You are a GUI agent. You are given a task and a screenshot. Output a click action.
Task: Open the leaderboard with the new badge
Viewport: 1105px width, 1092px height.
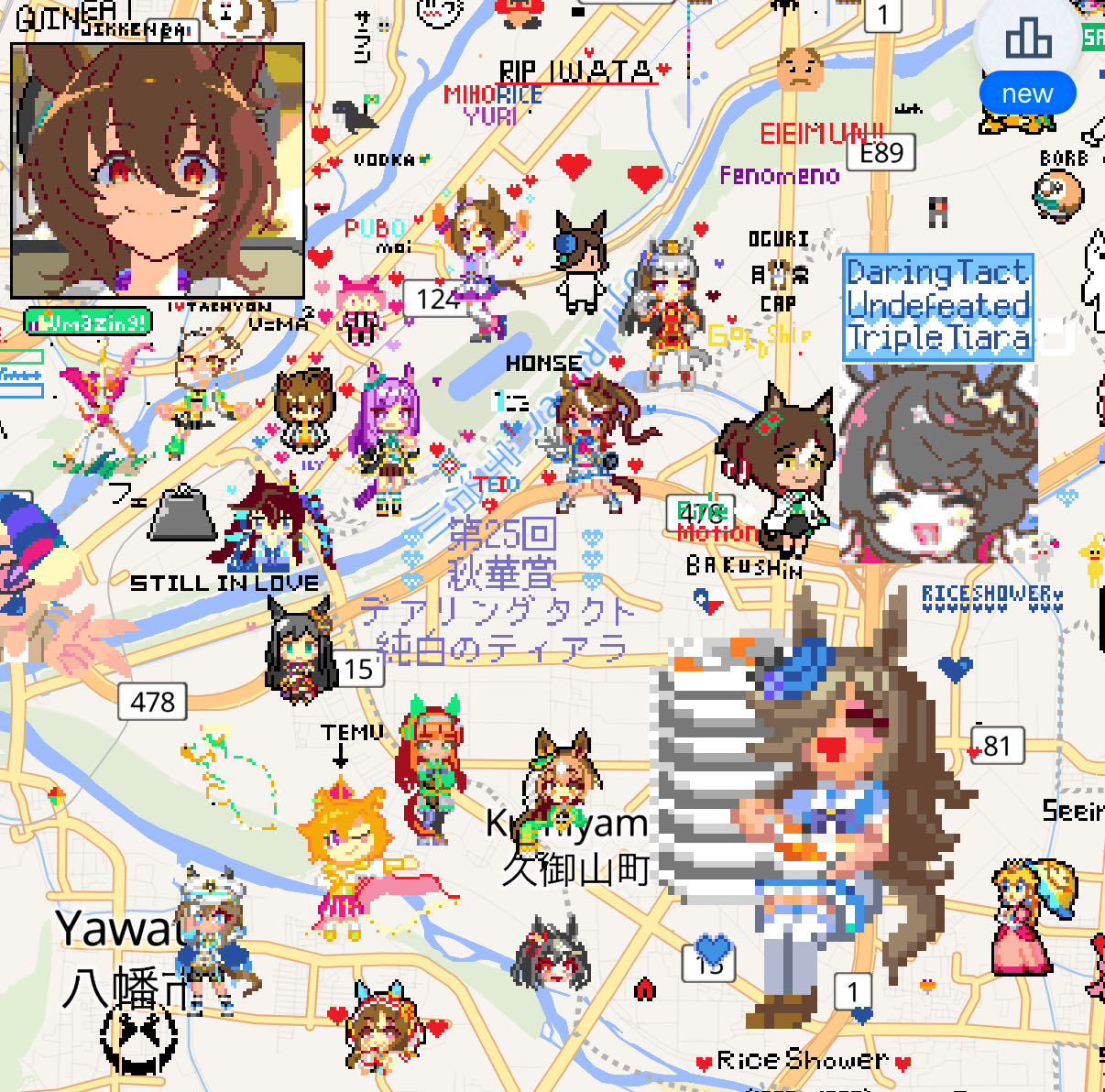1028,40
